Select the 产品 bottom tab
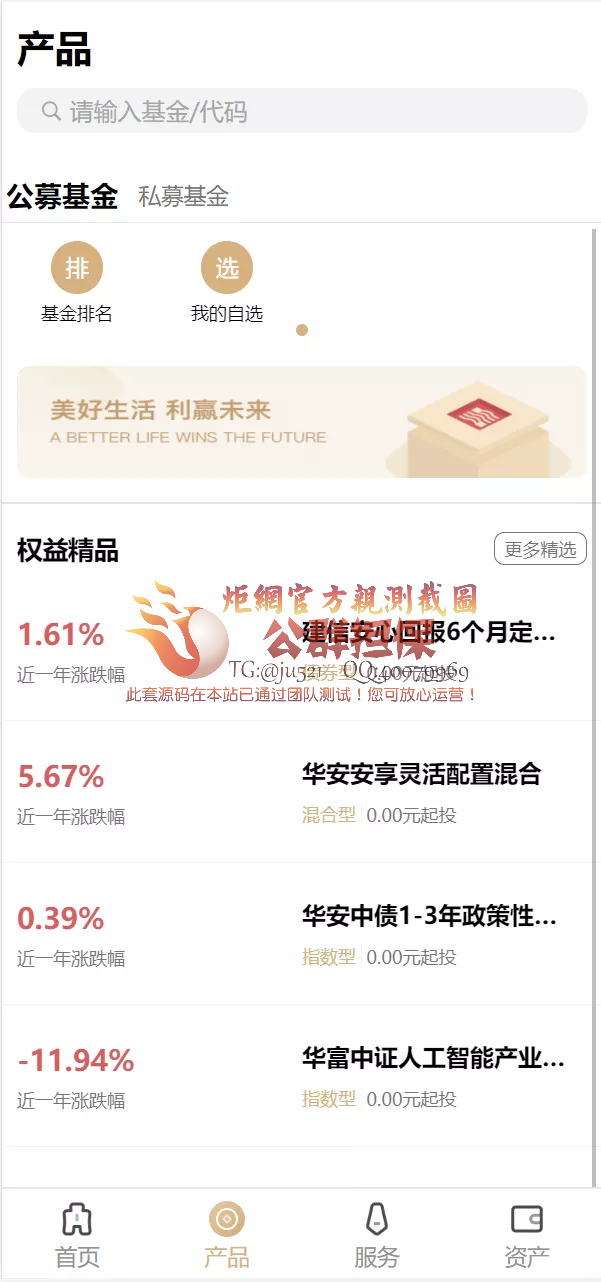Image resolution: width=601 pixels, height=1282 pixels. (x=227, y=1236)
